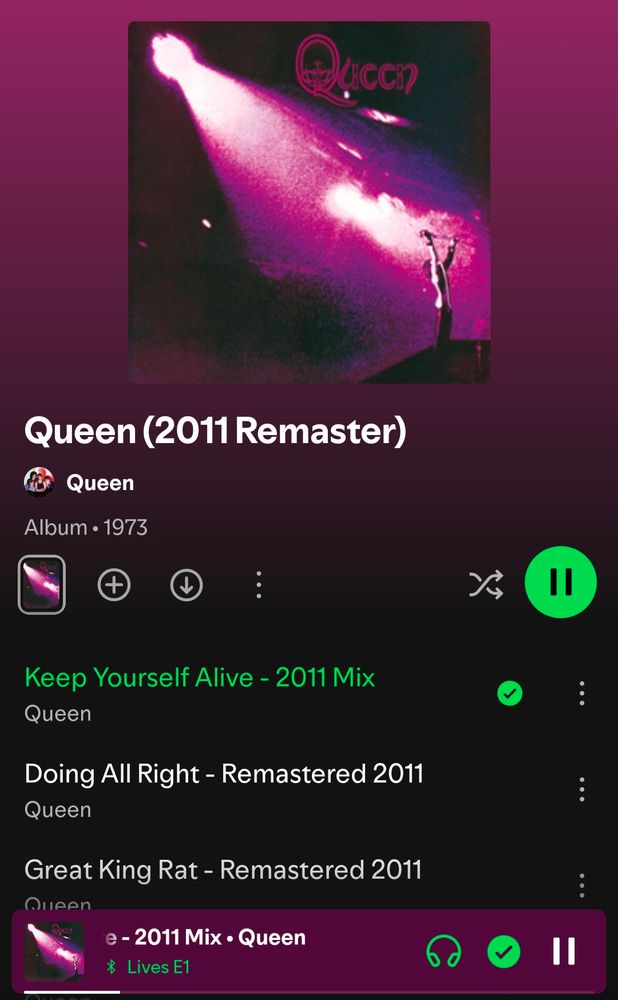Toggle shuffle play
The height and width of the screenshot is (1000, 618).
coord(486,584)
